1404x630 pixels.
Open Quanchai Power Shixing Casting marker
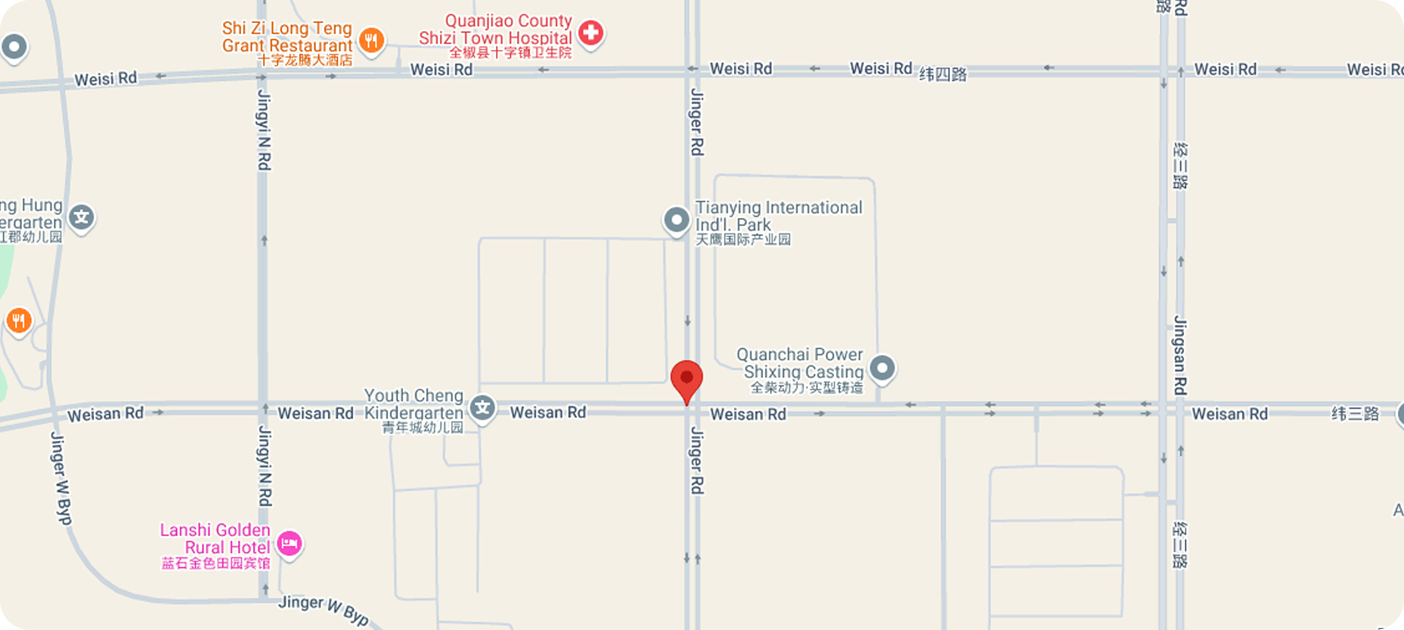pyautogui.click(x=882, y=369)
